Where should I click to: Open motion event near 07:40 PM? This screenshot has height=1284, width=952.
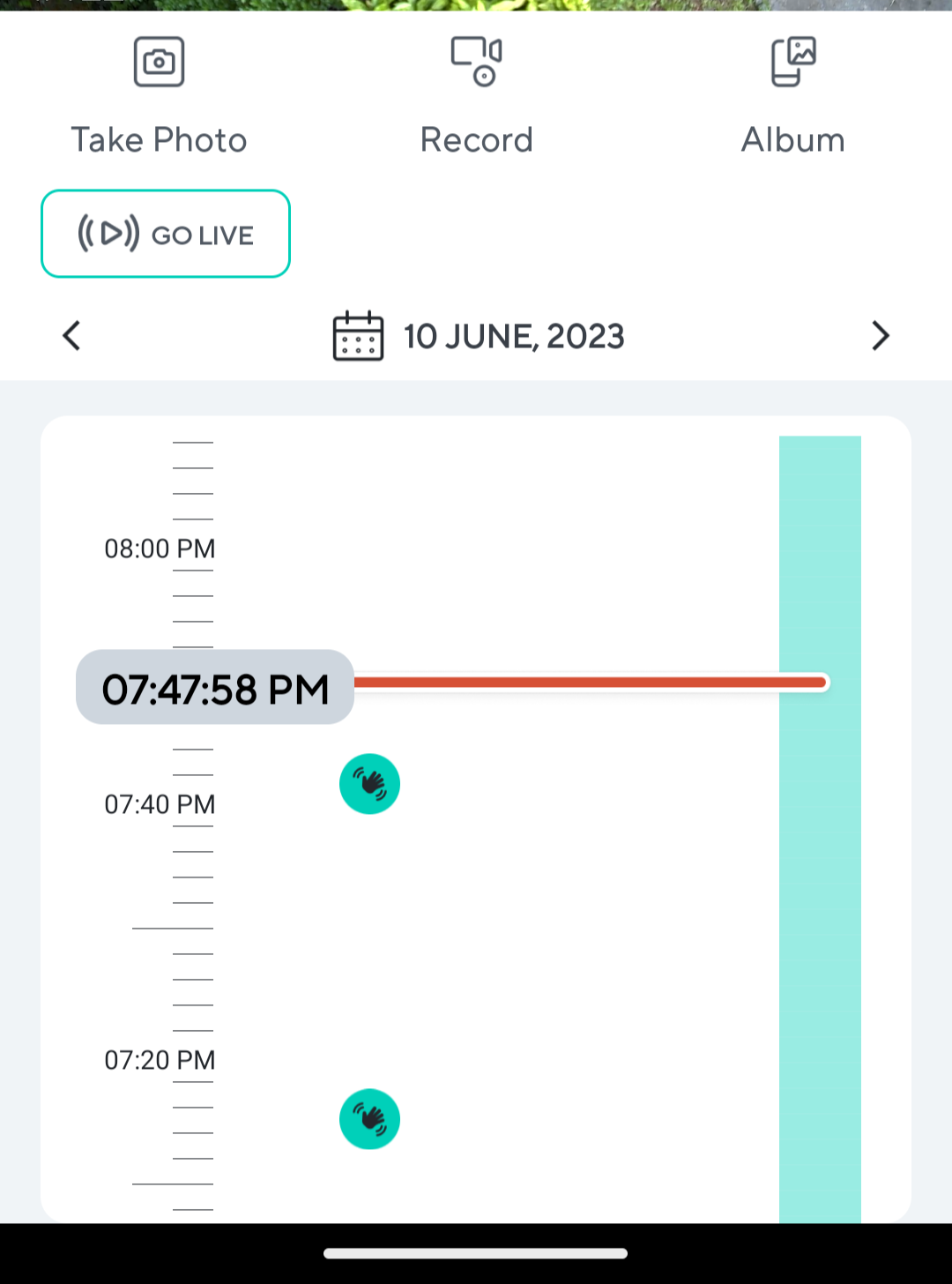[369, 784]
